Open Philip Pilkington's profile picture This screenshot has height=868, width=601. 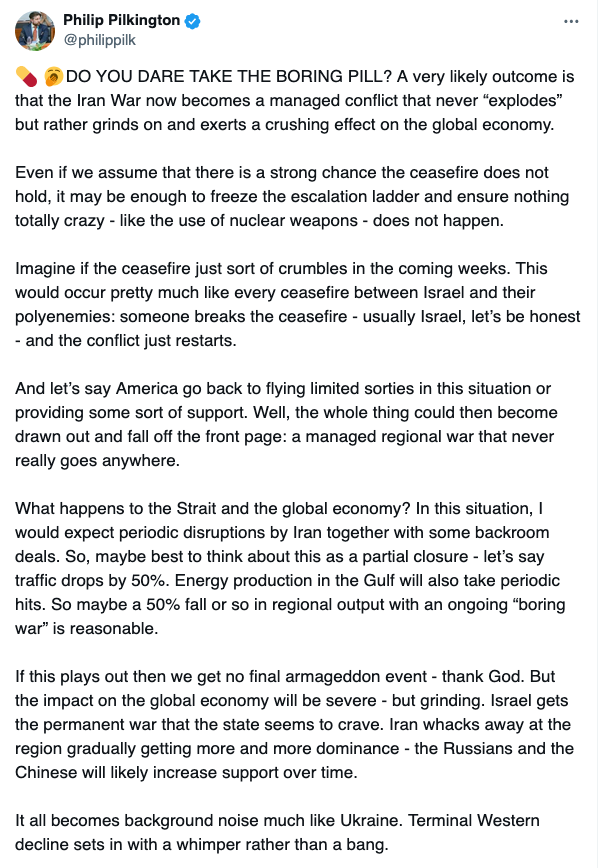pyautogui.click(x=34, y=31)
